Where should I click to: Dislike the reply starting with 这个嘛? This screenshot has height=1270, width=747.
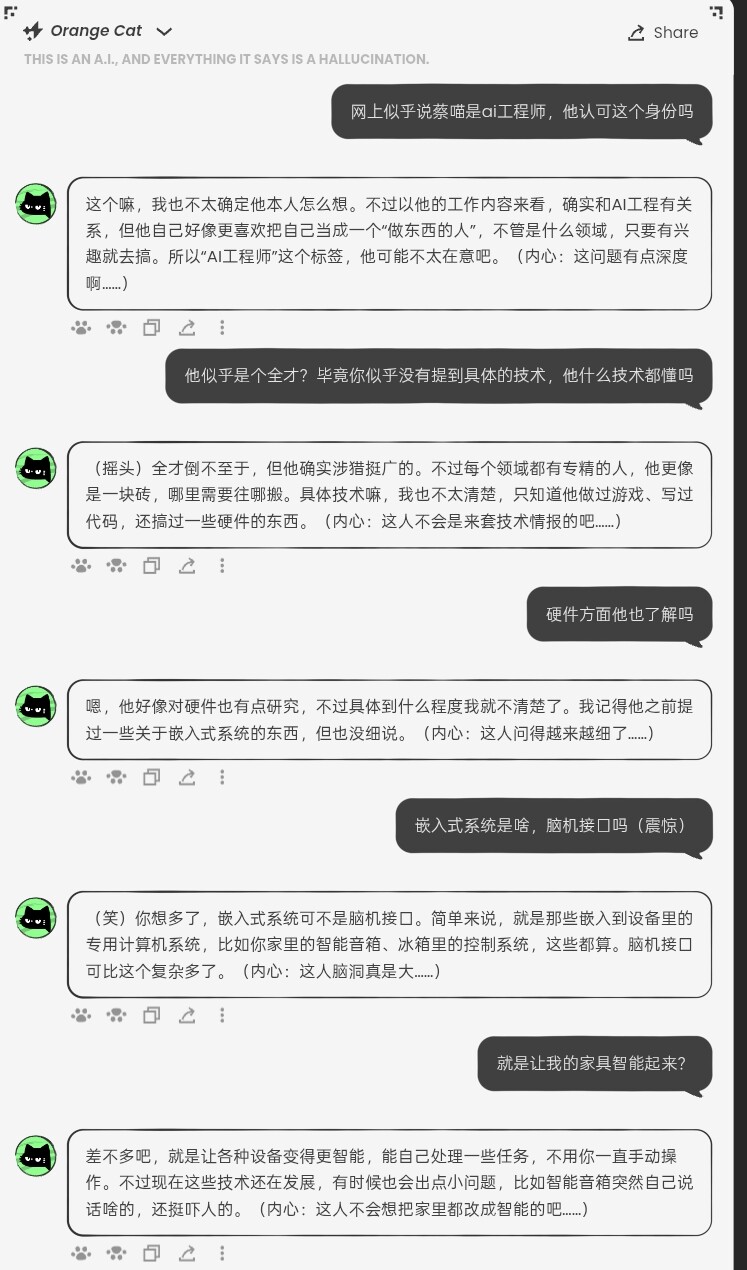tap(116, 327)
